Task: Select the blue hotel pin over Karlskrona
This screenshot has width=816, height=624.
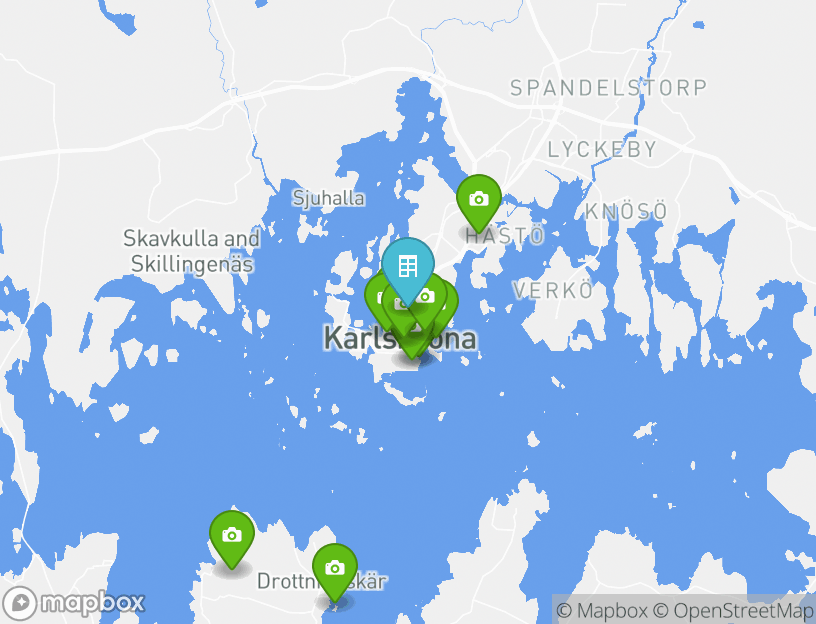Action: tap(408, 266)
